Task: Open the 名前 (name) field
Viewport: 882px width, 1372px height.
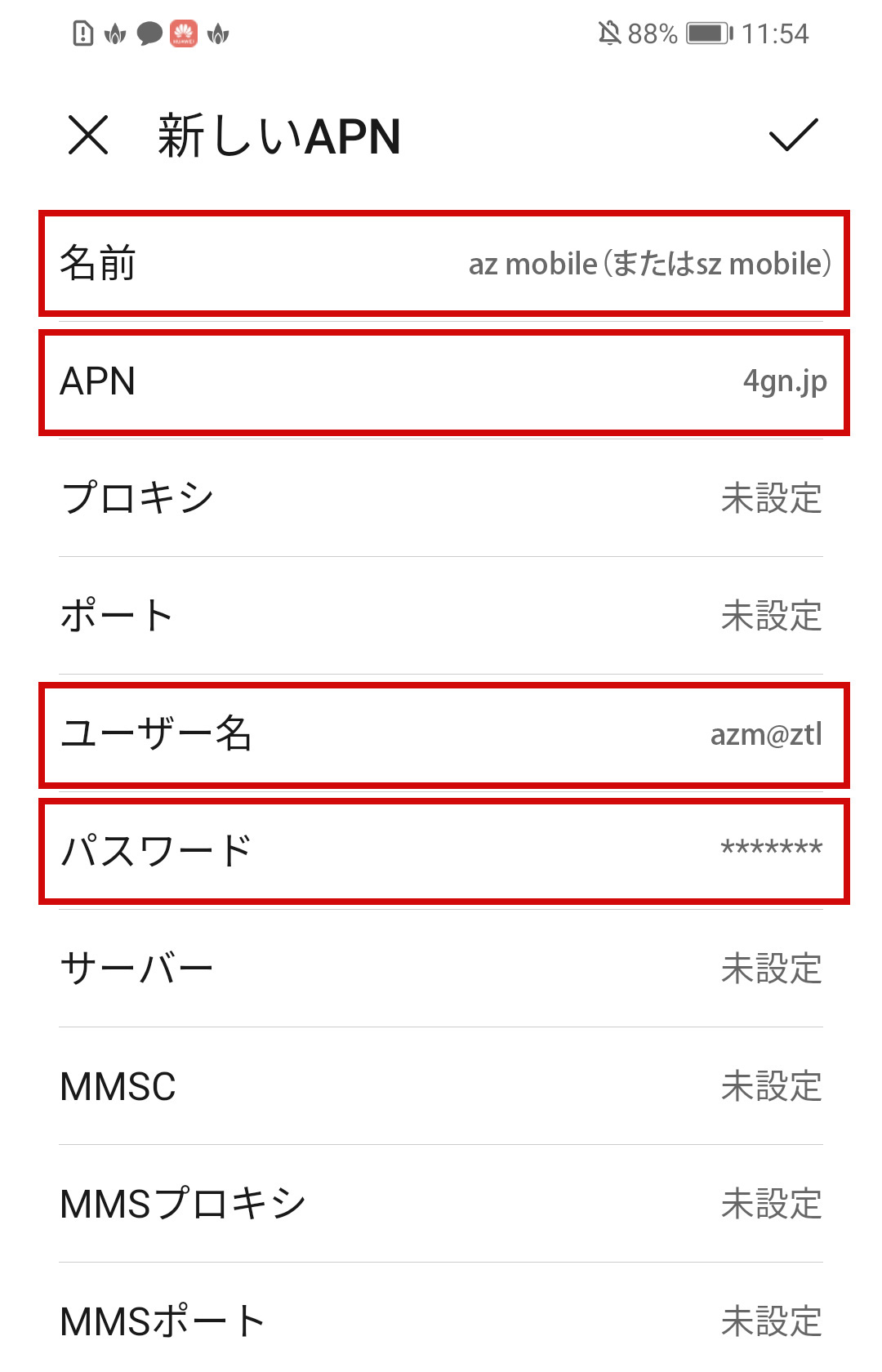Action: tap(441, 264)
